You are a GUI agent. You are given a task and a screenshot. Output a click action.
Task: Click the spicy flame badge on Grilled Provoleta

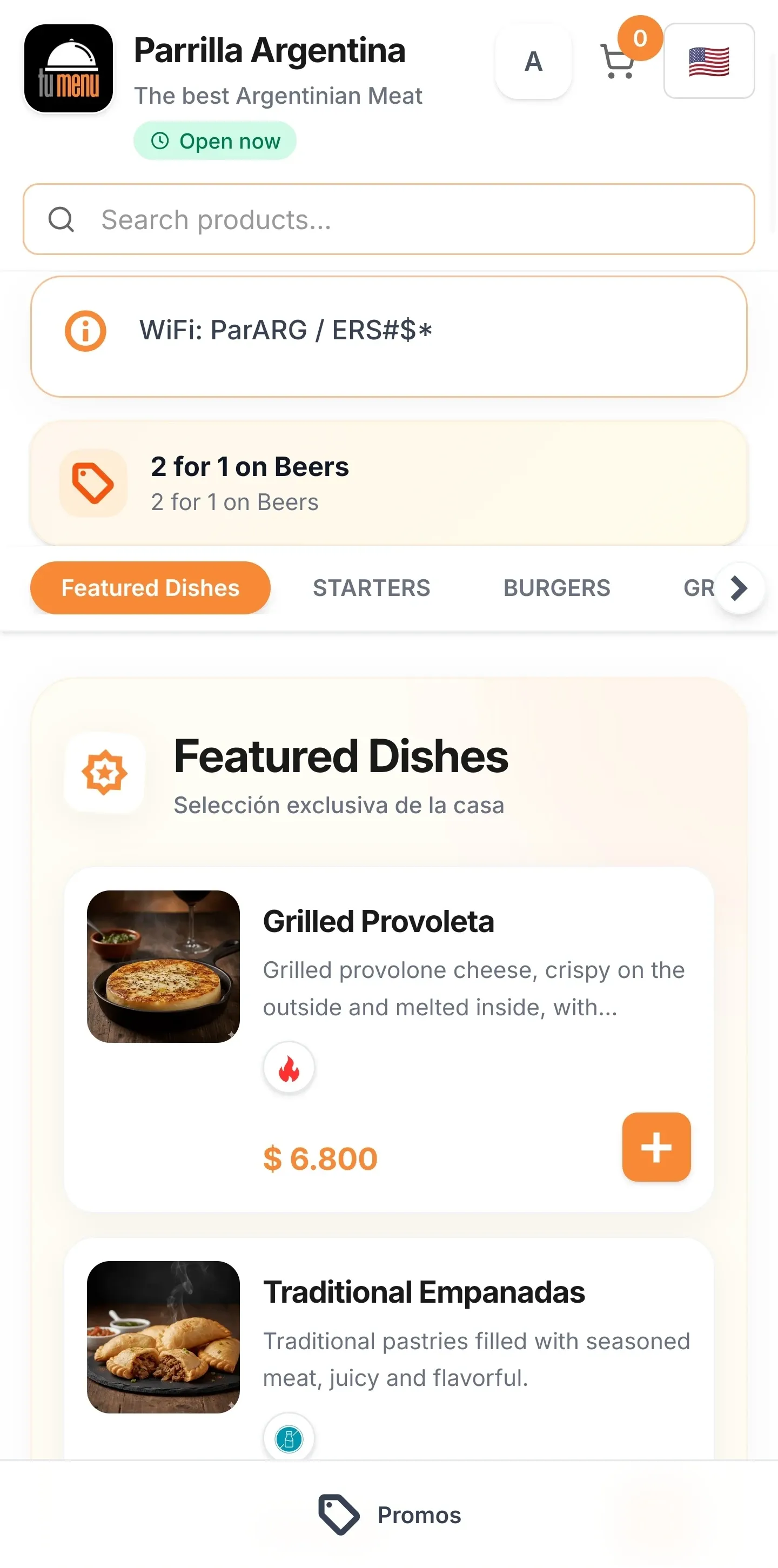pos(289,1067)
